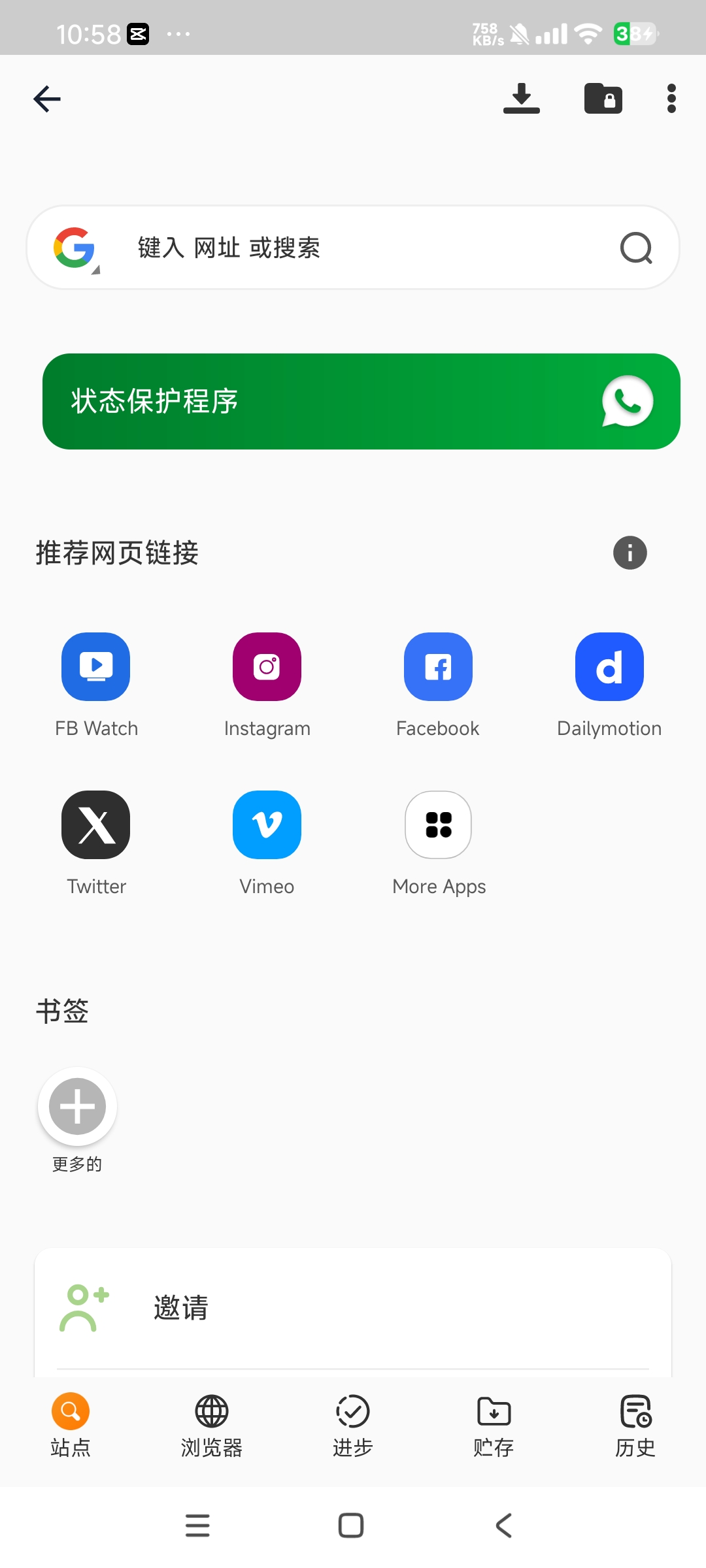Open the three-dot overflow menu
Image resolution: width=706 pixels, height=1568 pixels.
tap(671, 99)
